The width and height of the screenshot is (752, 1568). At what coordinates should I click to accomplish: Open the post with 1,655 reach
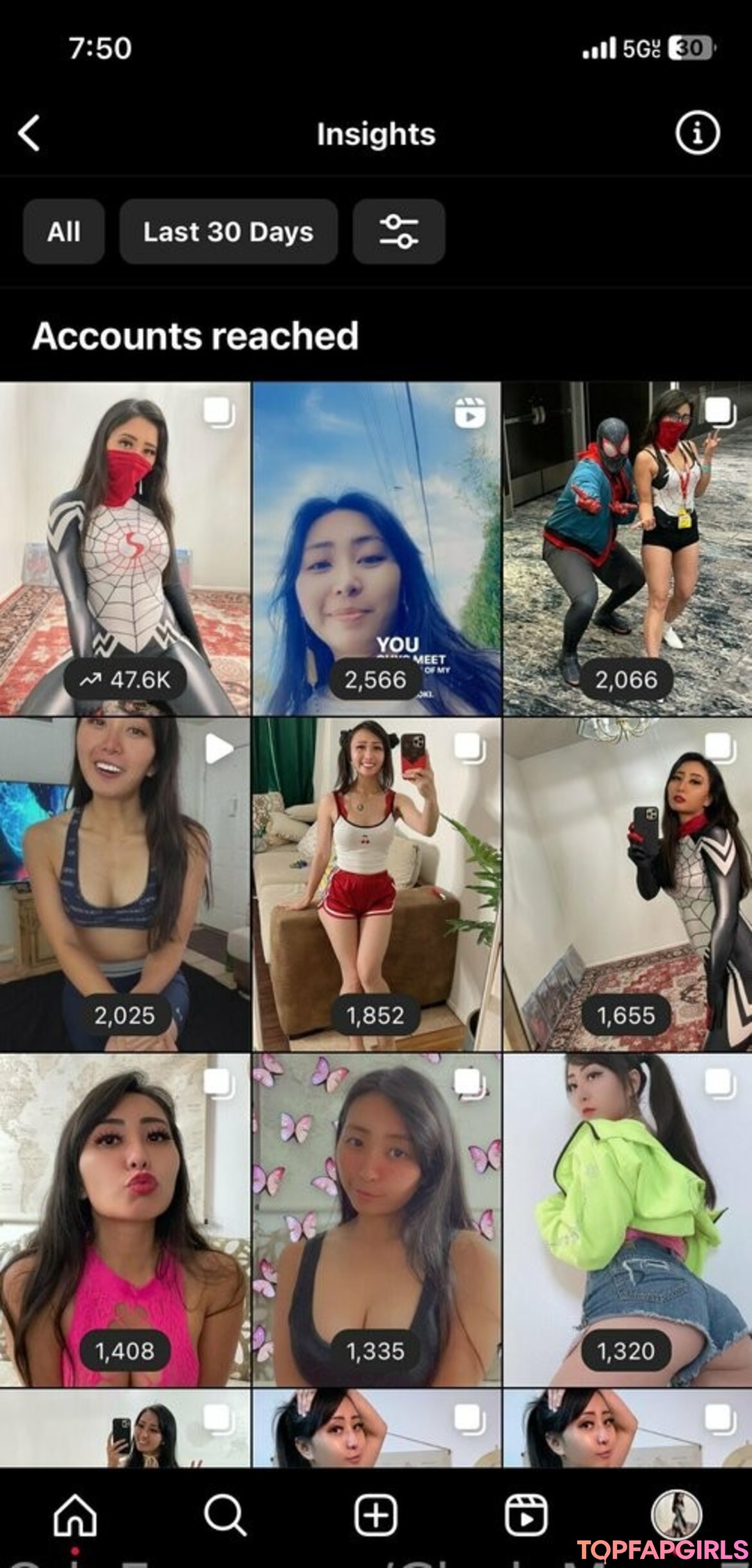click(627, 884)
